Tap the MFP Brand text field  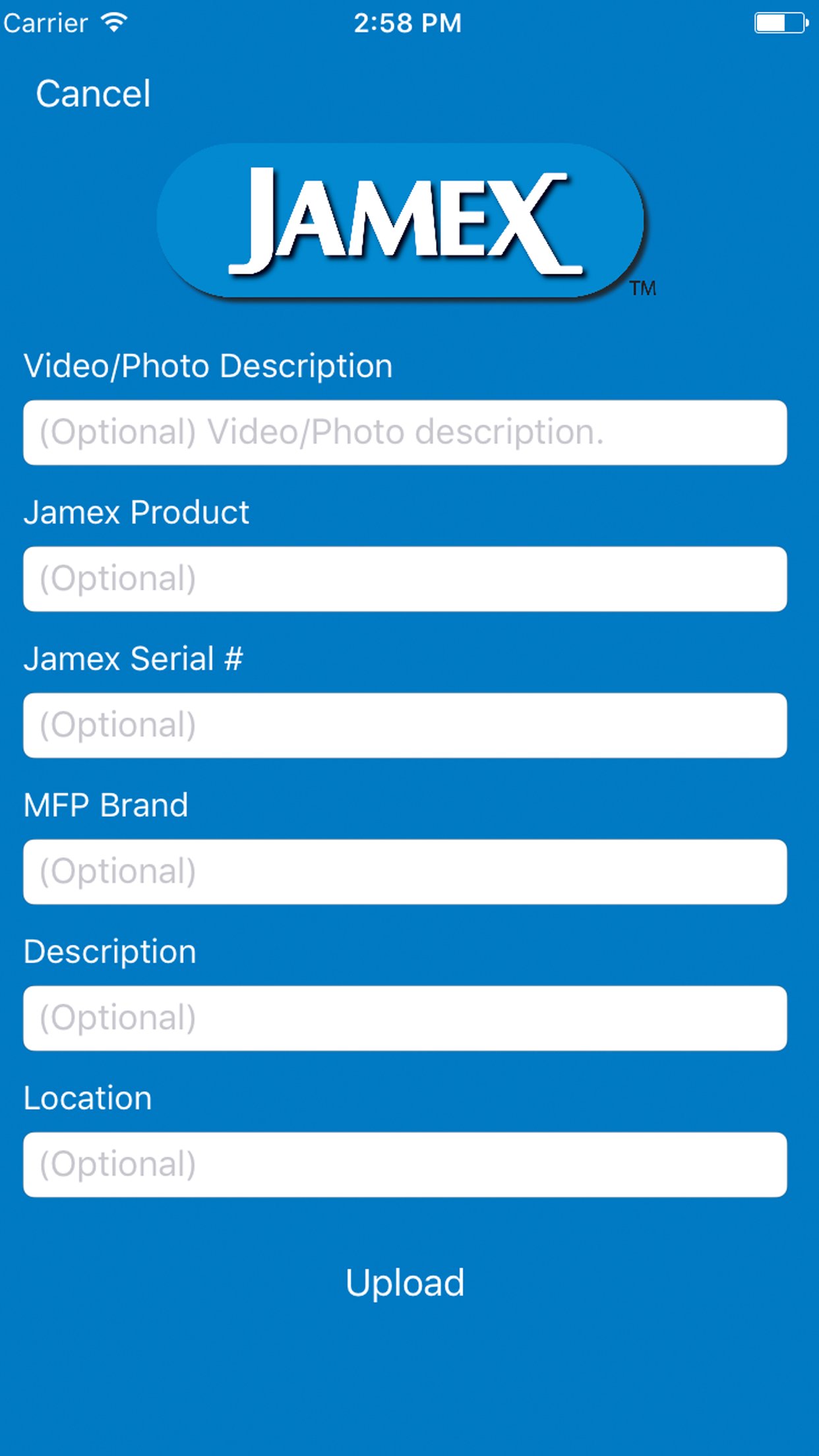pos(405,871)
